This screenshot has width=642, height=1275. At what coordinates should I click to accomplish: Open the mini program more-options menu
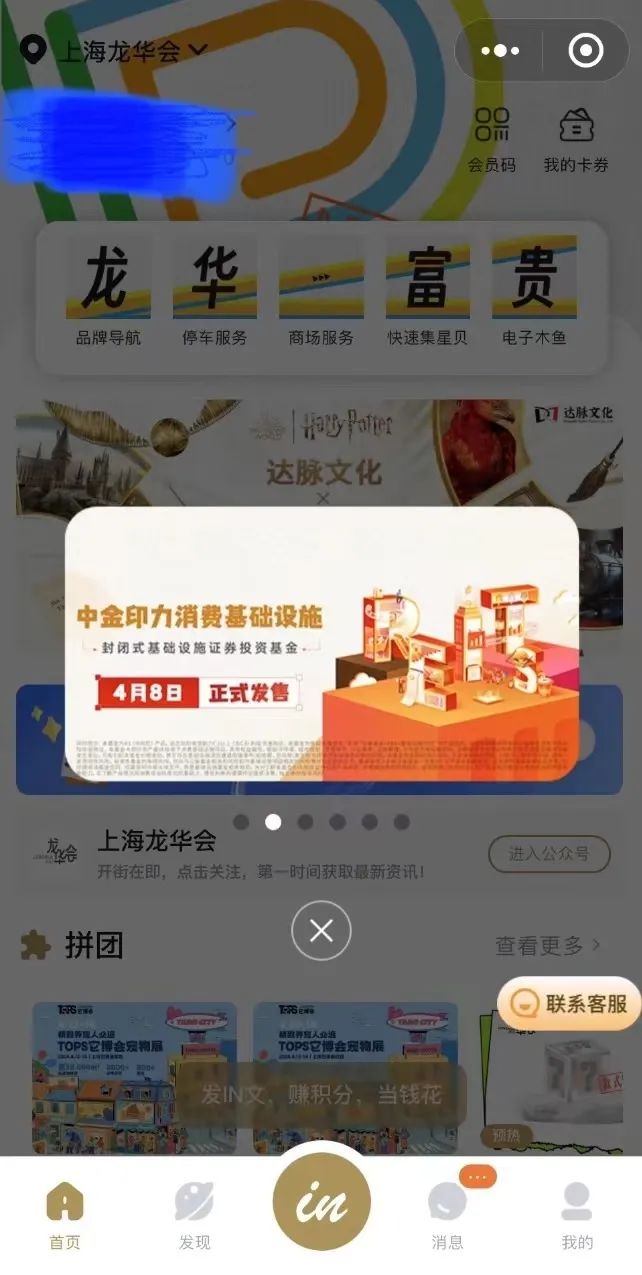tap(500, 50)
